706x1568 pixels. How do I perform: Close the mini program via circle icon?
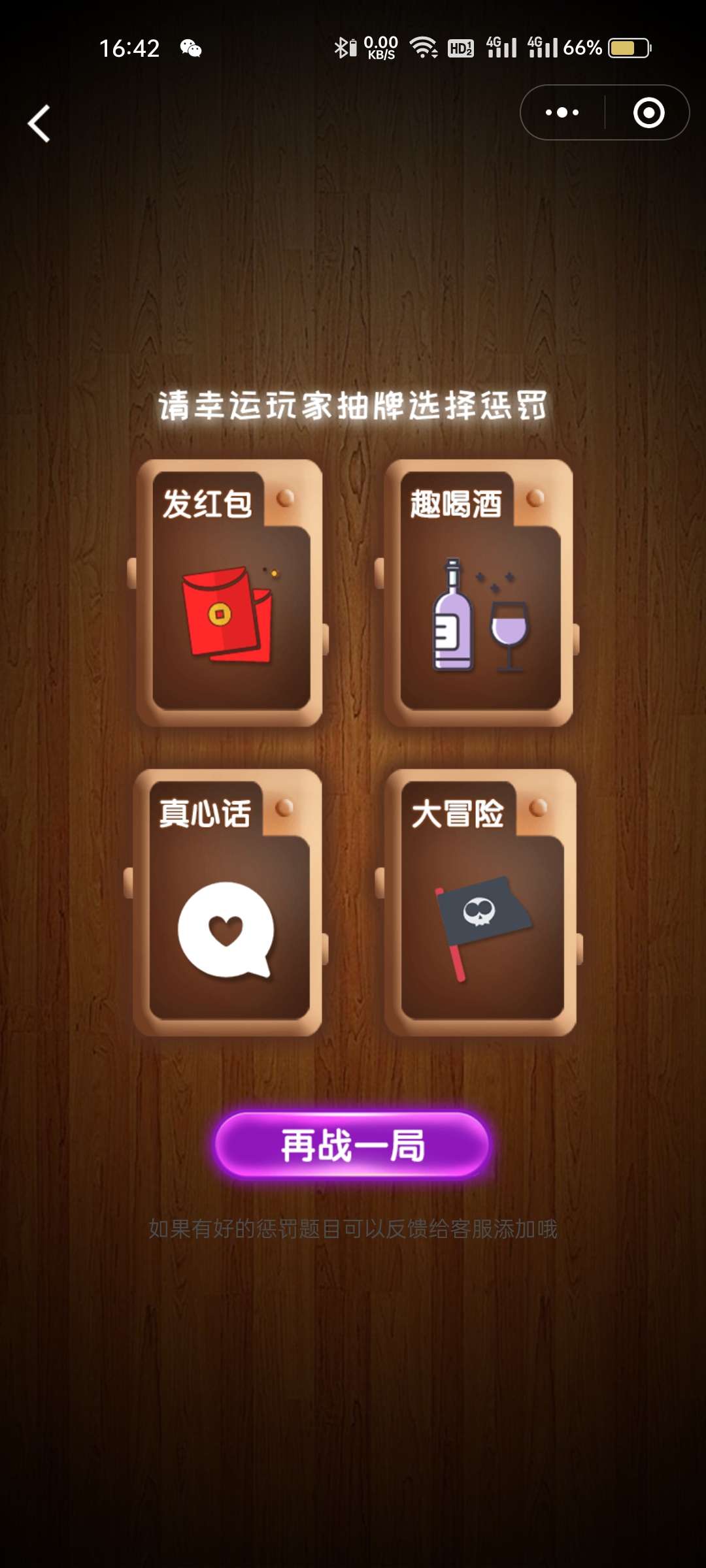click(x=648, y=112)
